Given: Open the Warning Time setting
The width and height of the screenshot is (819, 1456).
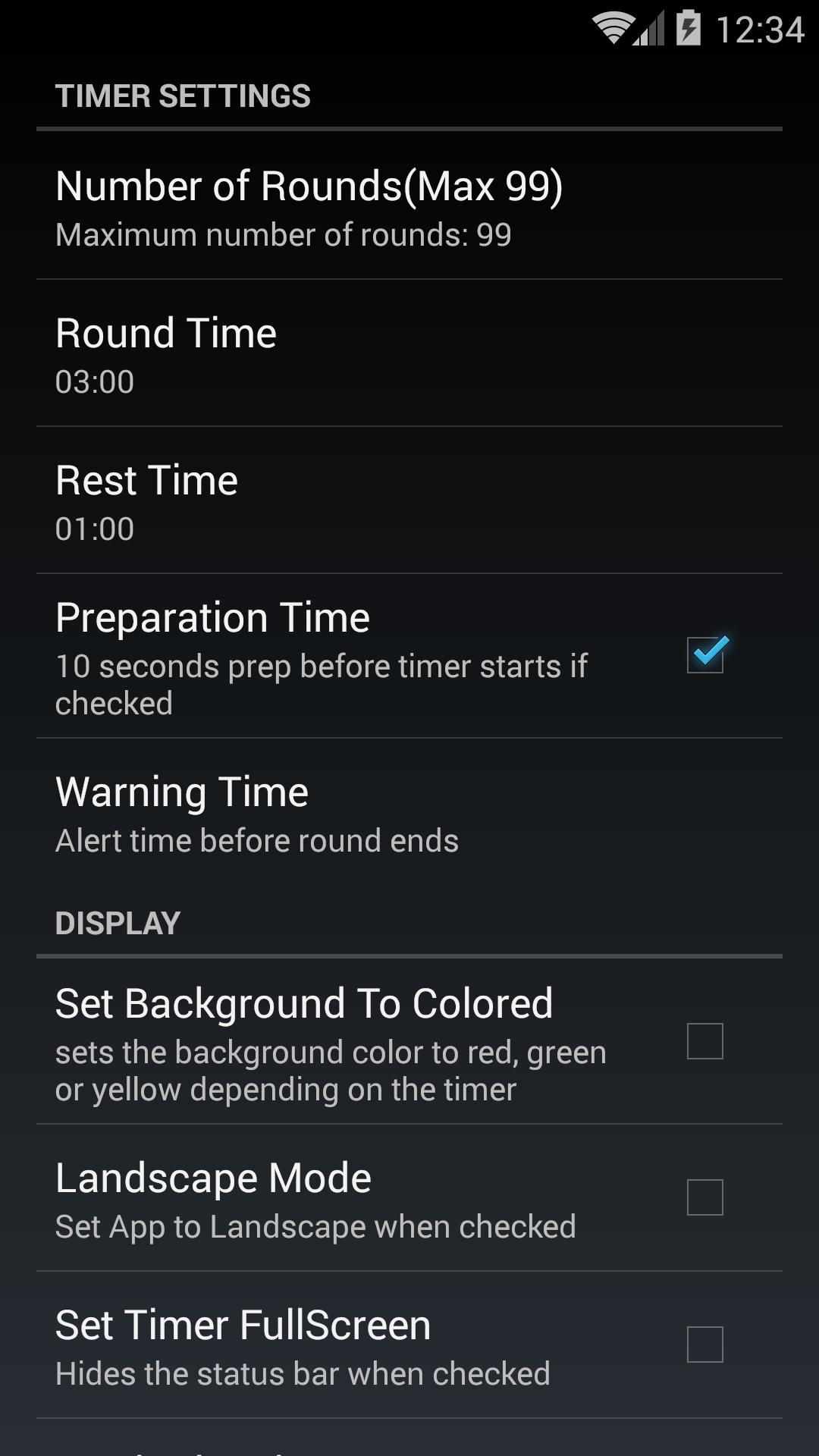Looking at the screenshot, I should coord(182,791).
